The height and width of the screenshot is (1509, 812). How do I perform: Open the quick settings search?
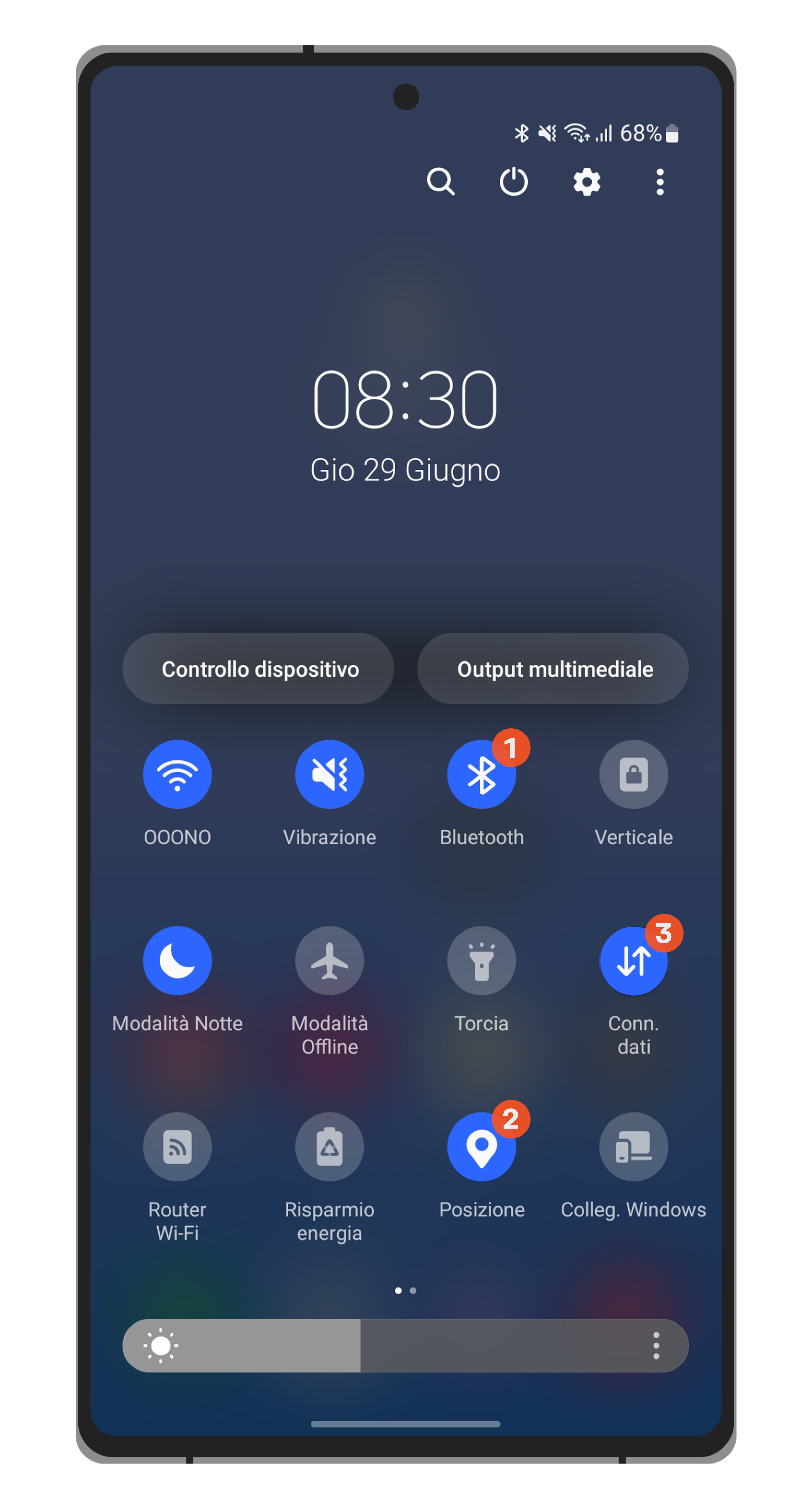click(440, 182)
